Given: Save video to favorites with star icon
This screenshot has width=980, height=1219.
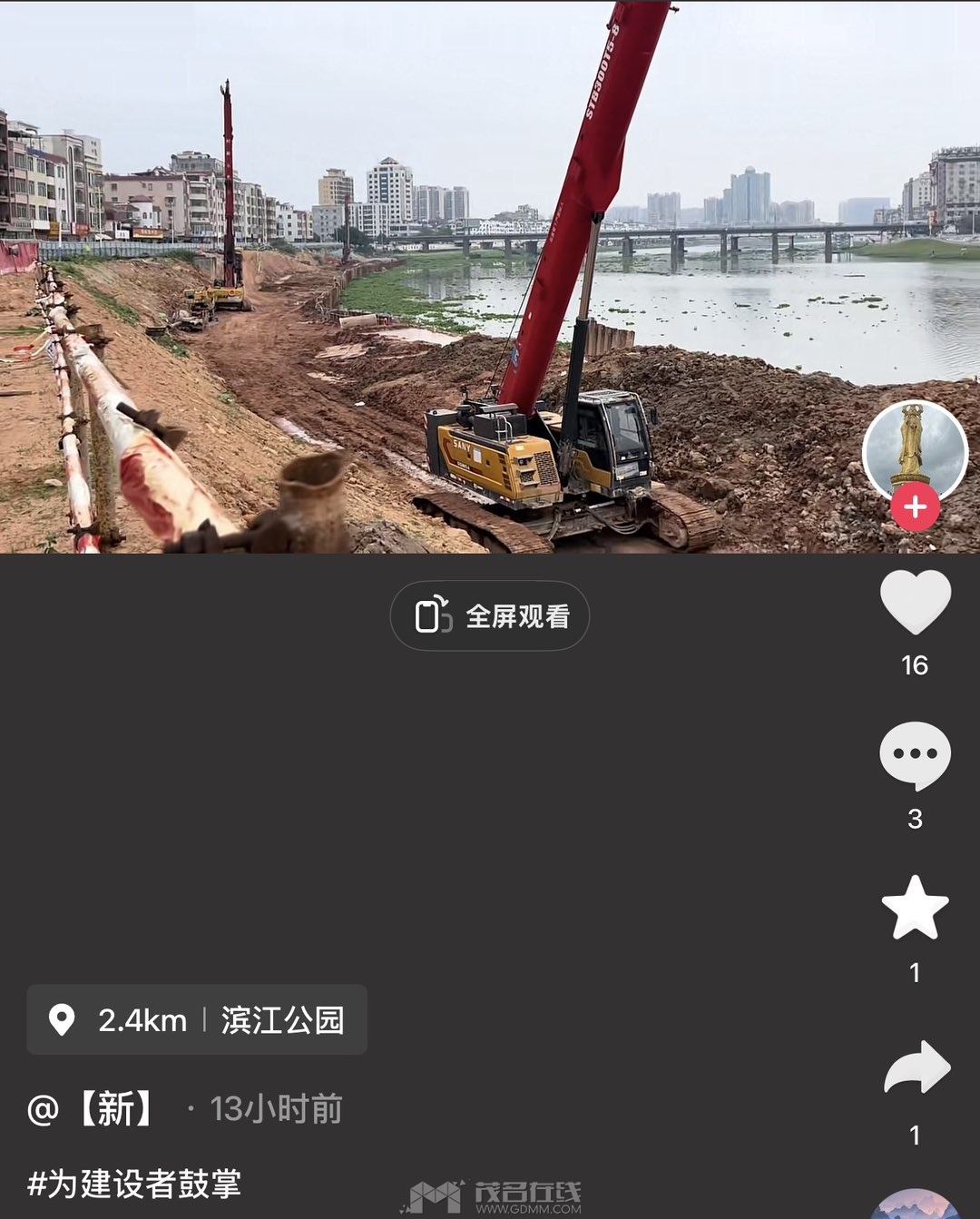Looking at the screenshot, I should (915, 909).
